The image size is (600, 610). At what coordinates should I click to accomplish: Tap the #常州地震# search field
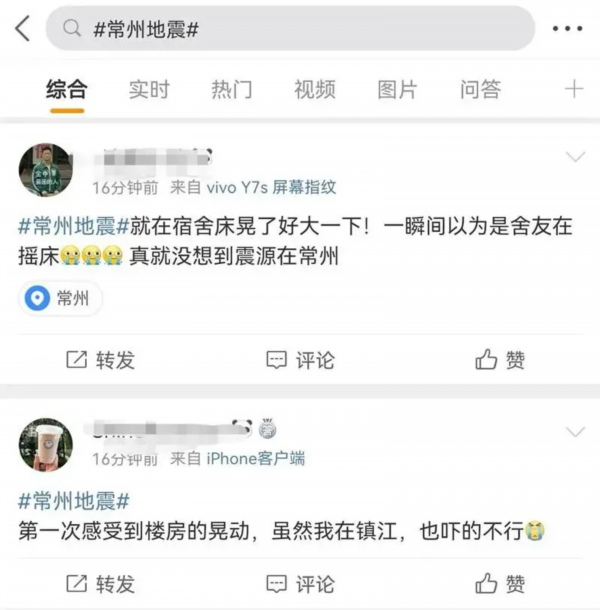tap(290, 29)
